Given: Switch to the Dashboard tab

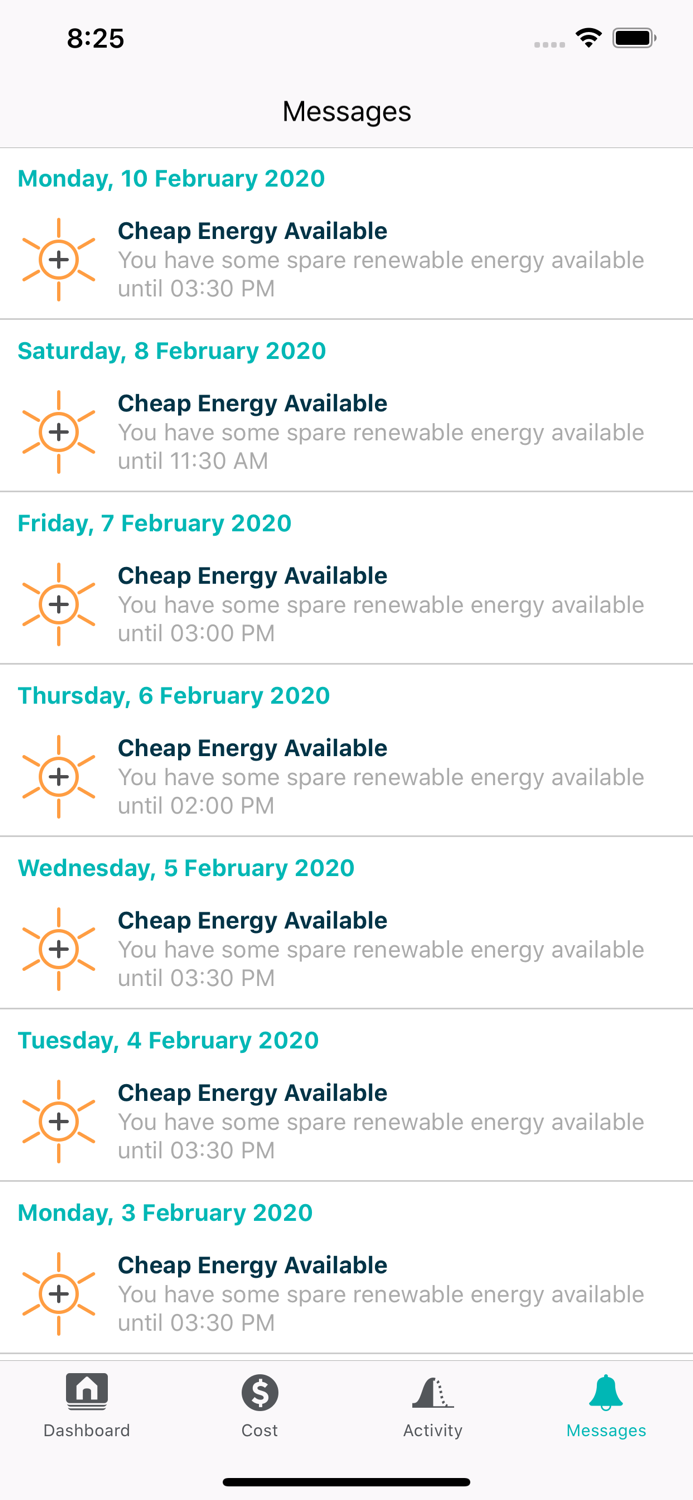Looking at the screenshot, I should coord(87,1405).
